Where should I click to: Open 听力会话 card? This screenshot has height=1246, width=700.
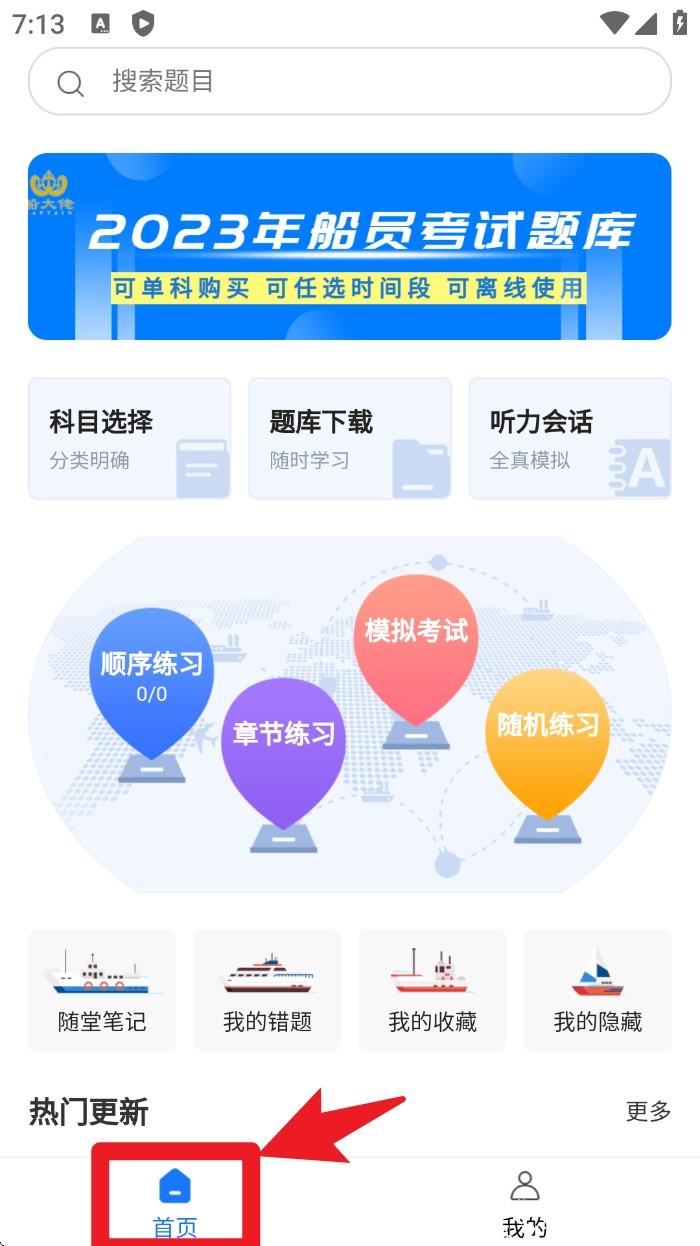click(x=569, y=438)
